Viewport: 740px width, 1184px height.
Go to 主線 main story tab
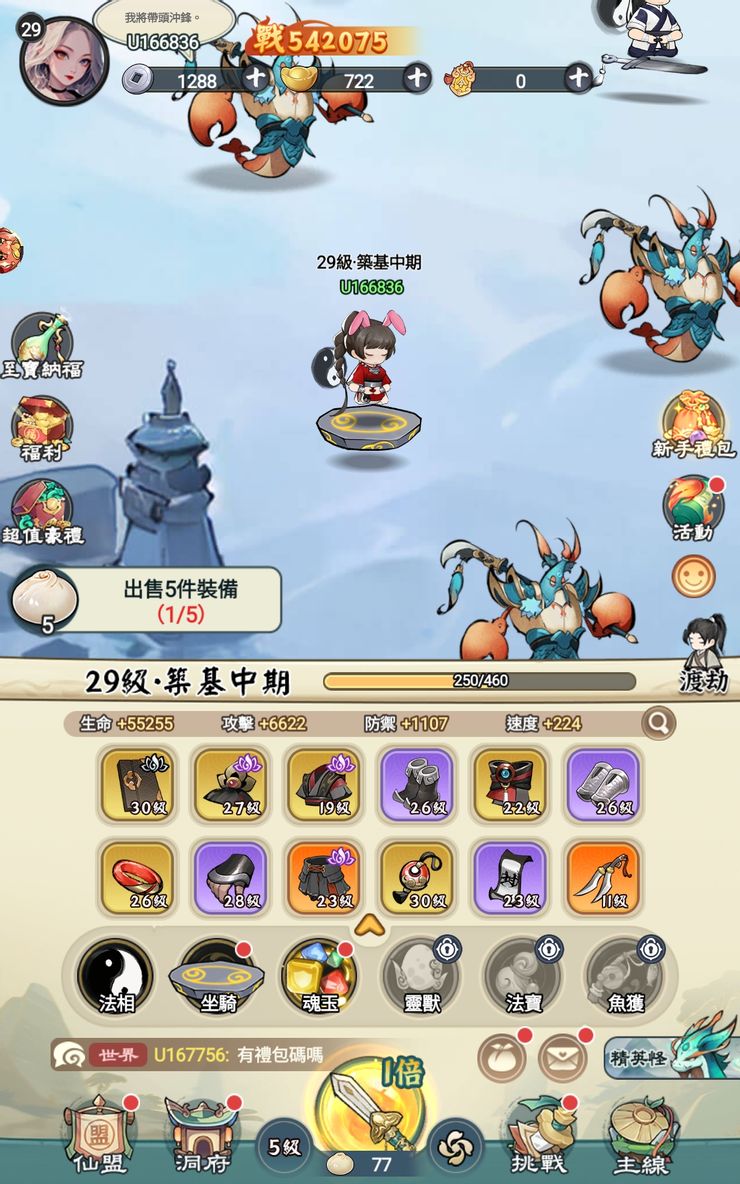[640, 1136]
